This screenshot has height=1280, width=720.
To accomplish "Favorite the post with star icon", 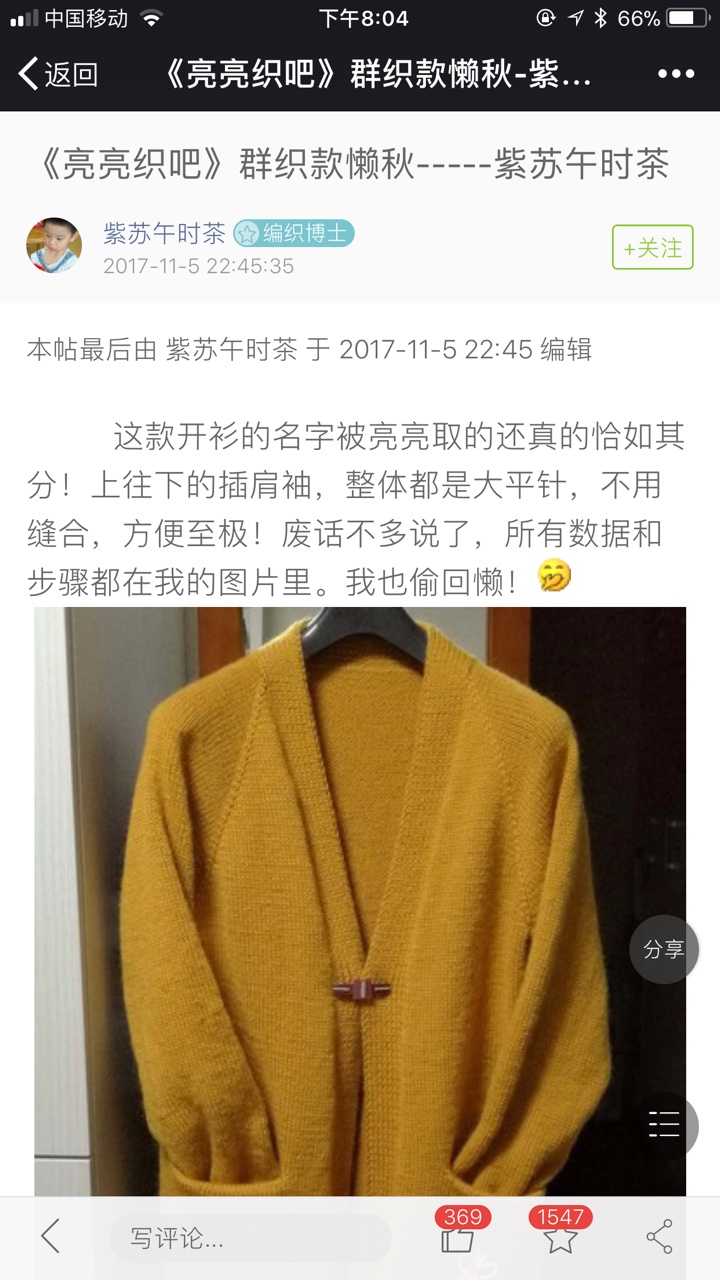I will (560, 1238).
